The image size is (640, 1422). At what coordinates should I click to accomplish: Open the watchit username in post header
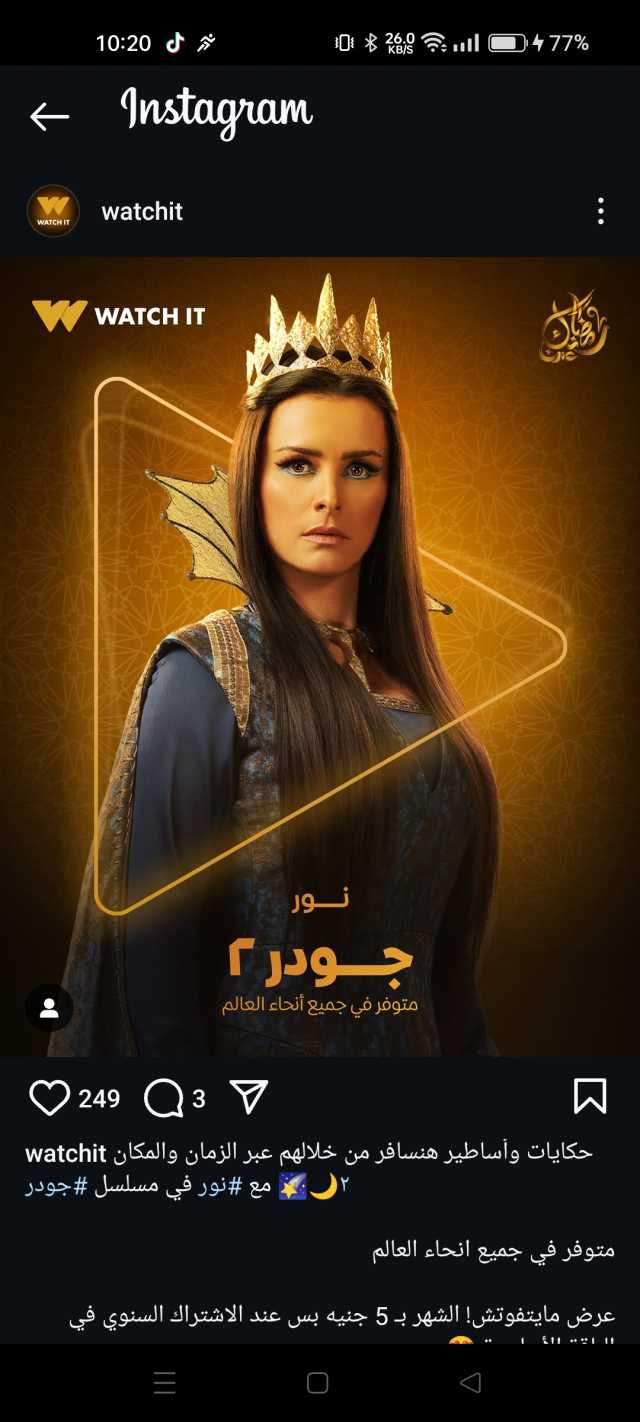click(x=142, y=212)
